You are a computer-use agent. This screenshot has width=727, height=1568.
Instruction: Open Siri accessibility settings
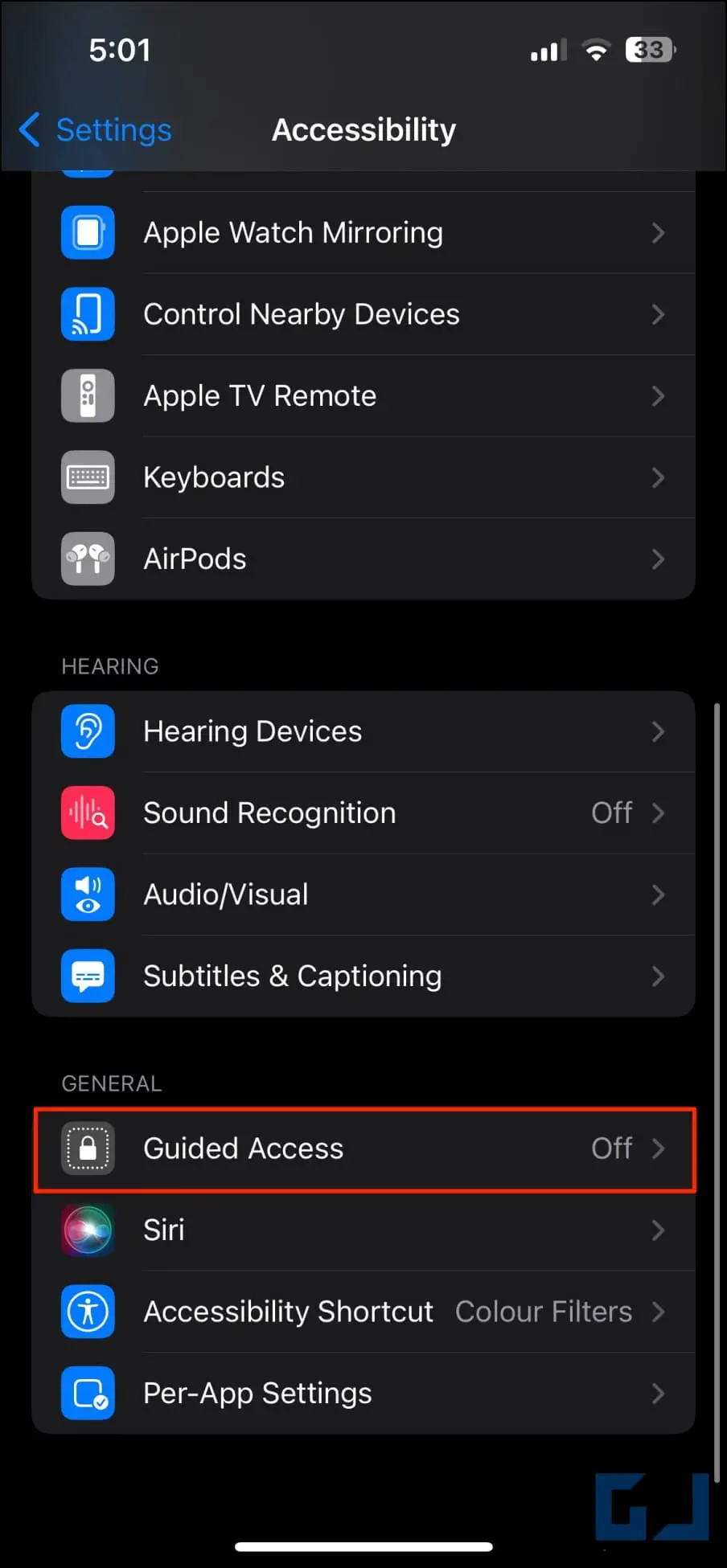[x=363, y=1230]
